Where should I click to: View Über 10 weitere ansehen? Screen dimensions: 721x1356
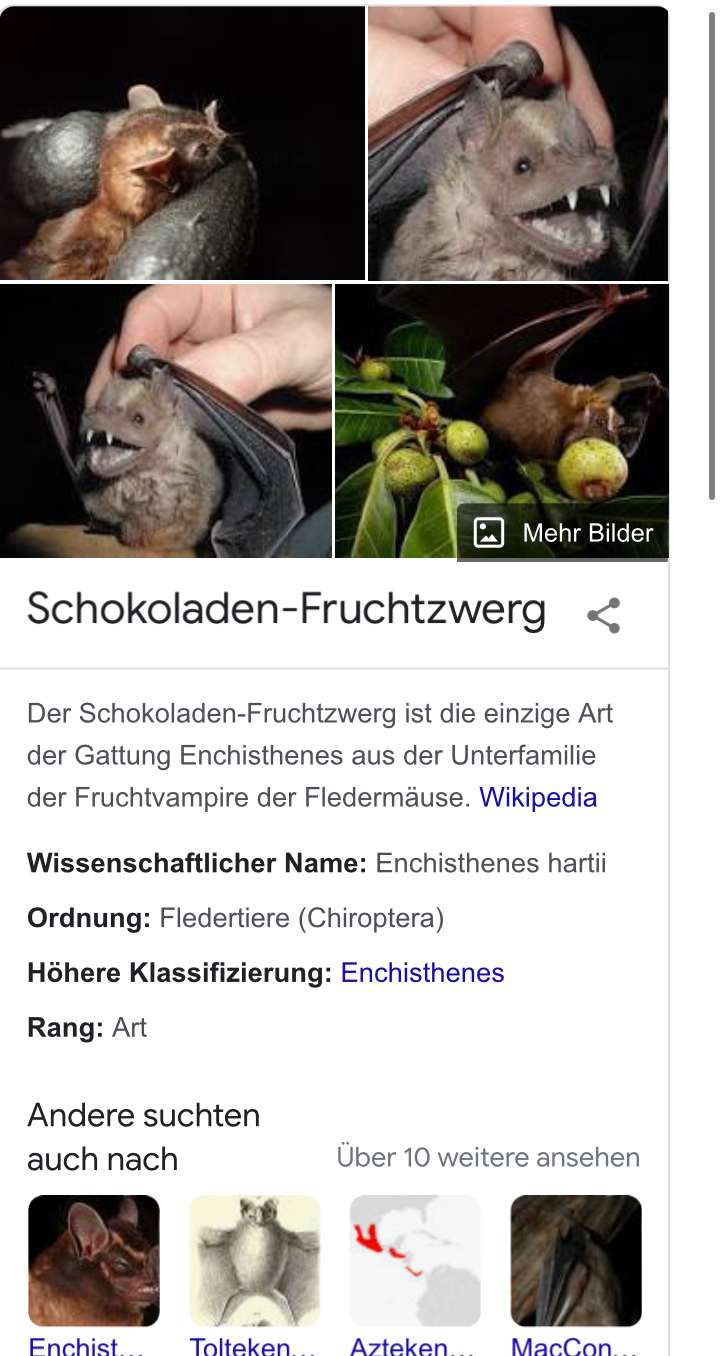[488, 1157]
